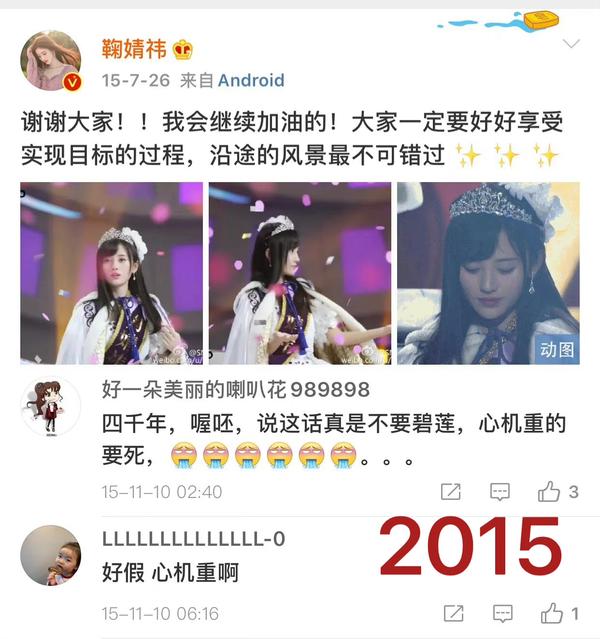The width and height of the screenshot is (600, 639).
Task: Open the first photo of the post
Action: pos(110,273)
